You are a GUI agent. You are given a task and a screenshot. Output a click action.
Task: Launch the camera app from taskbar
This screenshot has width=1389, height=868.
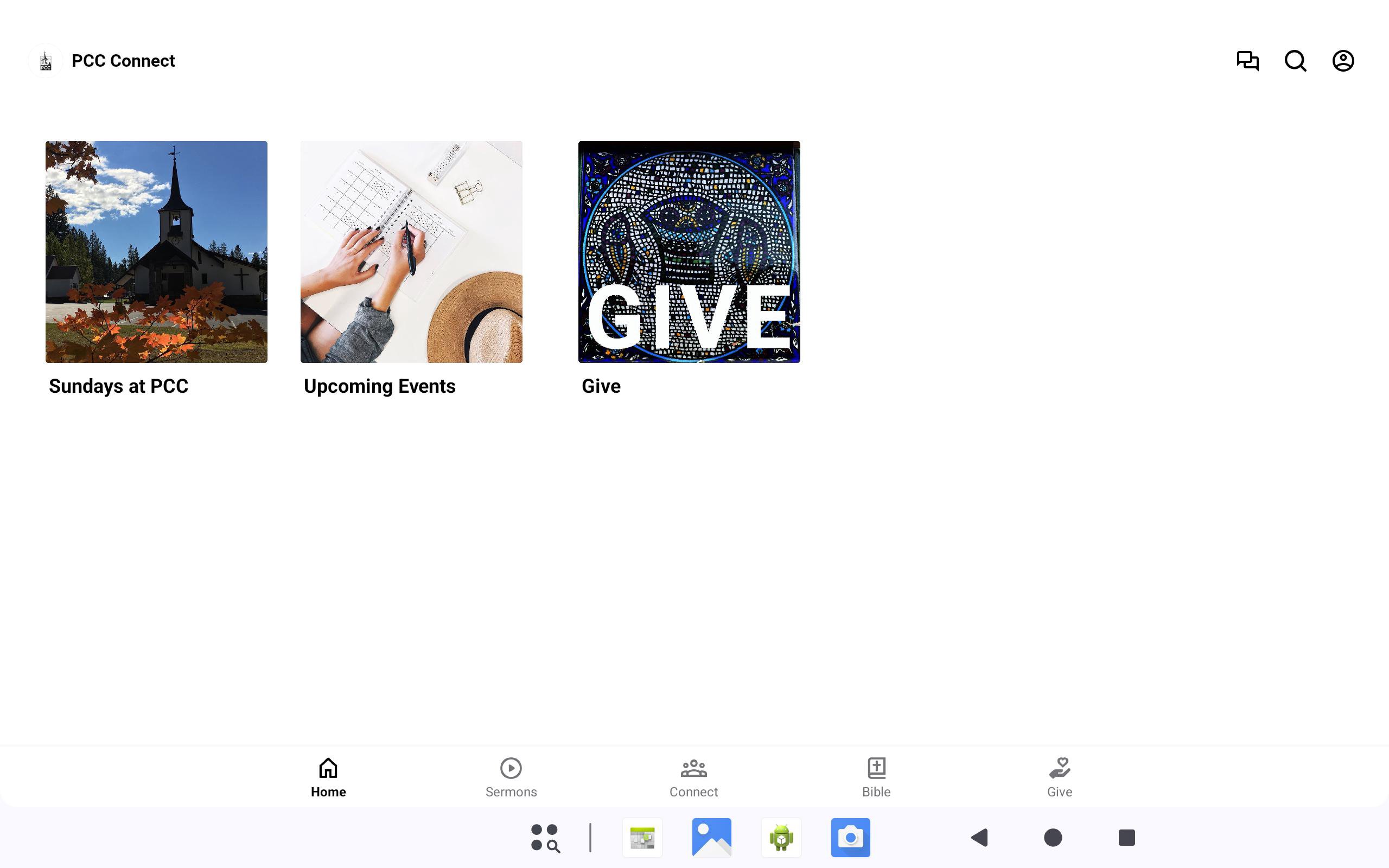[x=850, y=838]
